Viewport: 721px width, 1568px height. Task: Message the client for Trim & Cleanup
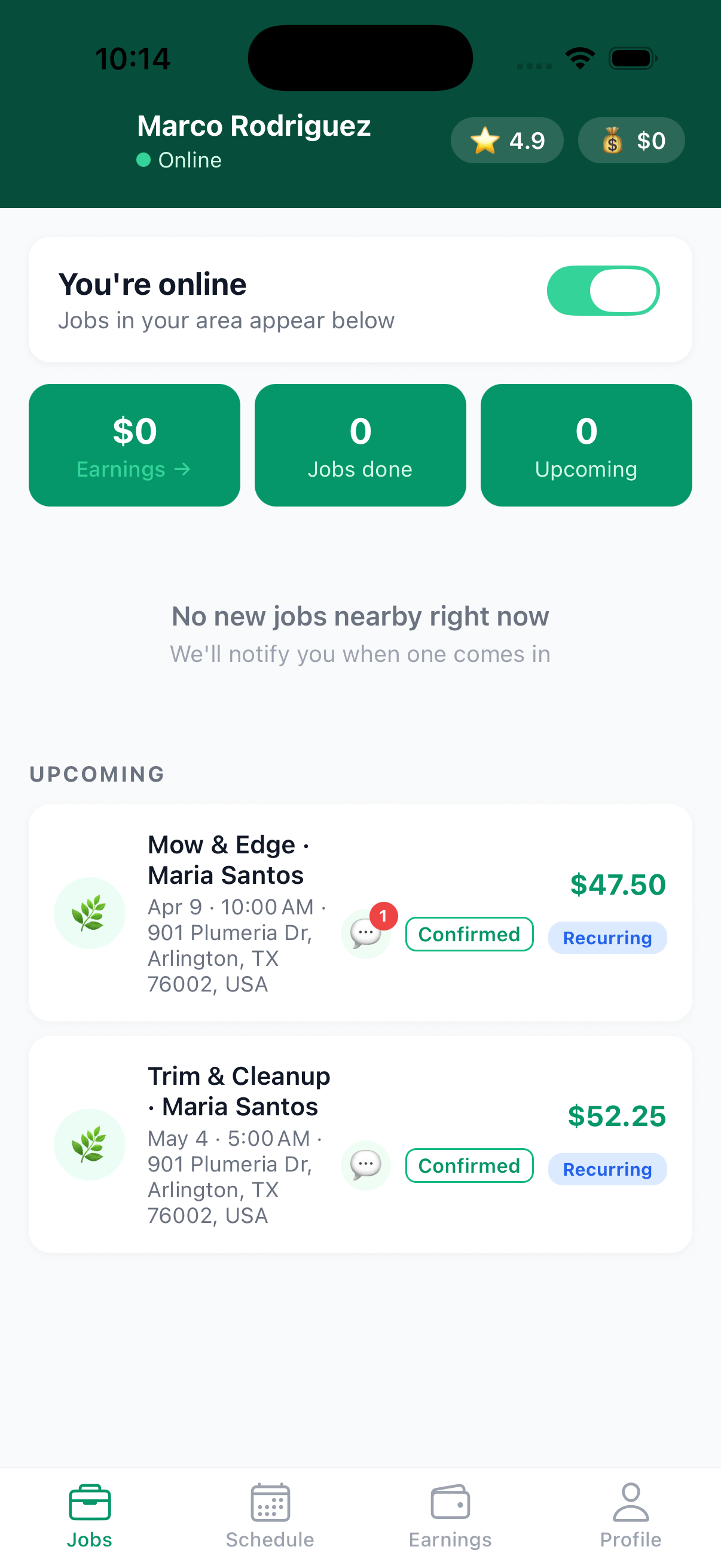(366, 1165)
